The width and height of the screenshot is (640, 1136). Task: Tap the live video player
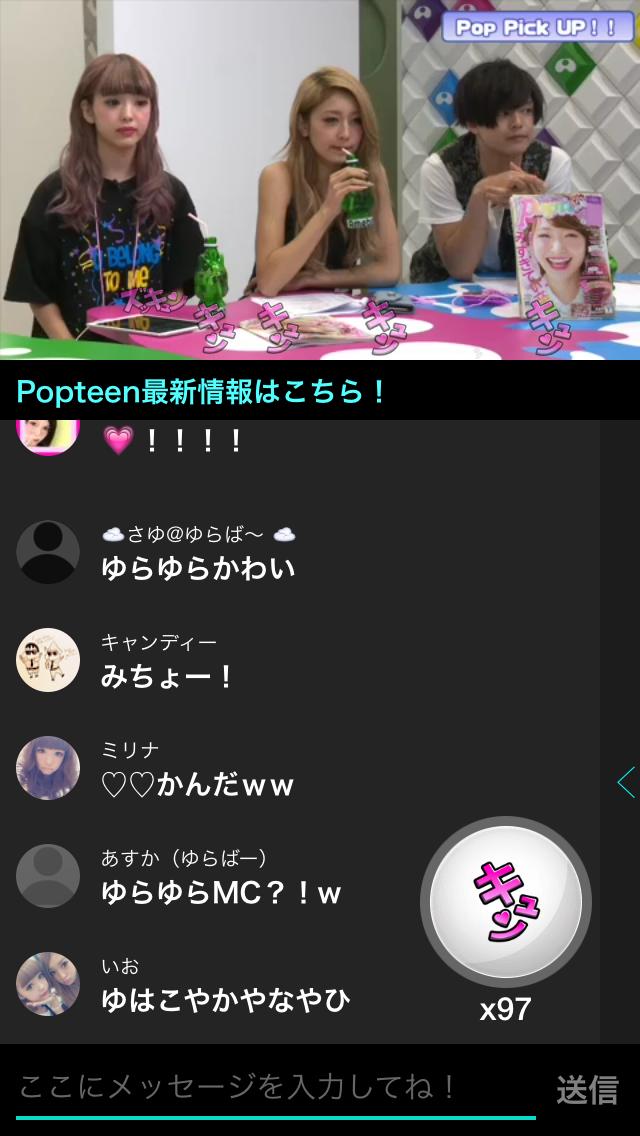(x=320, y=180)
